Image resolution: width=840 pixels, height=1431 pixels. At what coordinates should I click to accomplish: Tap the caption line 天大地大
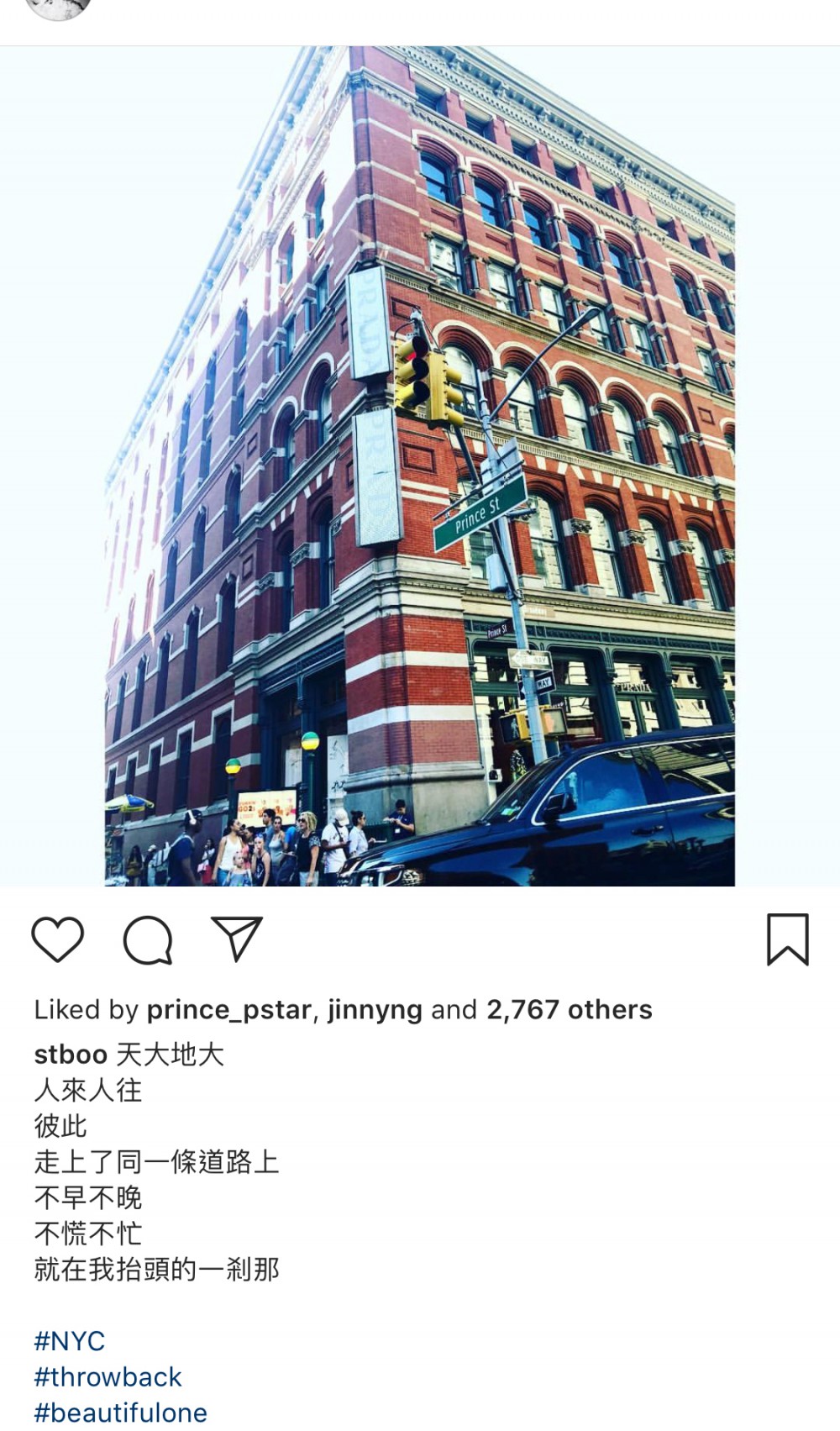pyautogui.click(x=168, y=1056)
